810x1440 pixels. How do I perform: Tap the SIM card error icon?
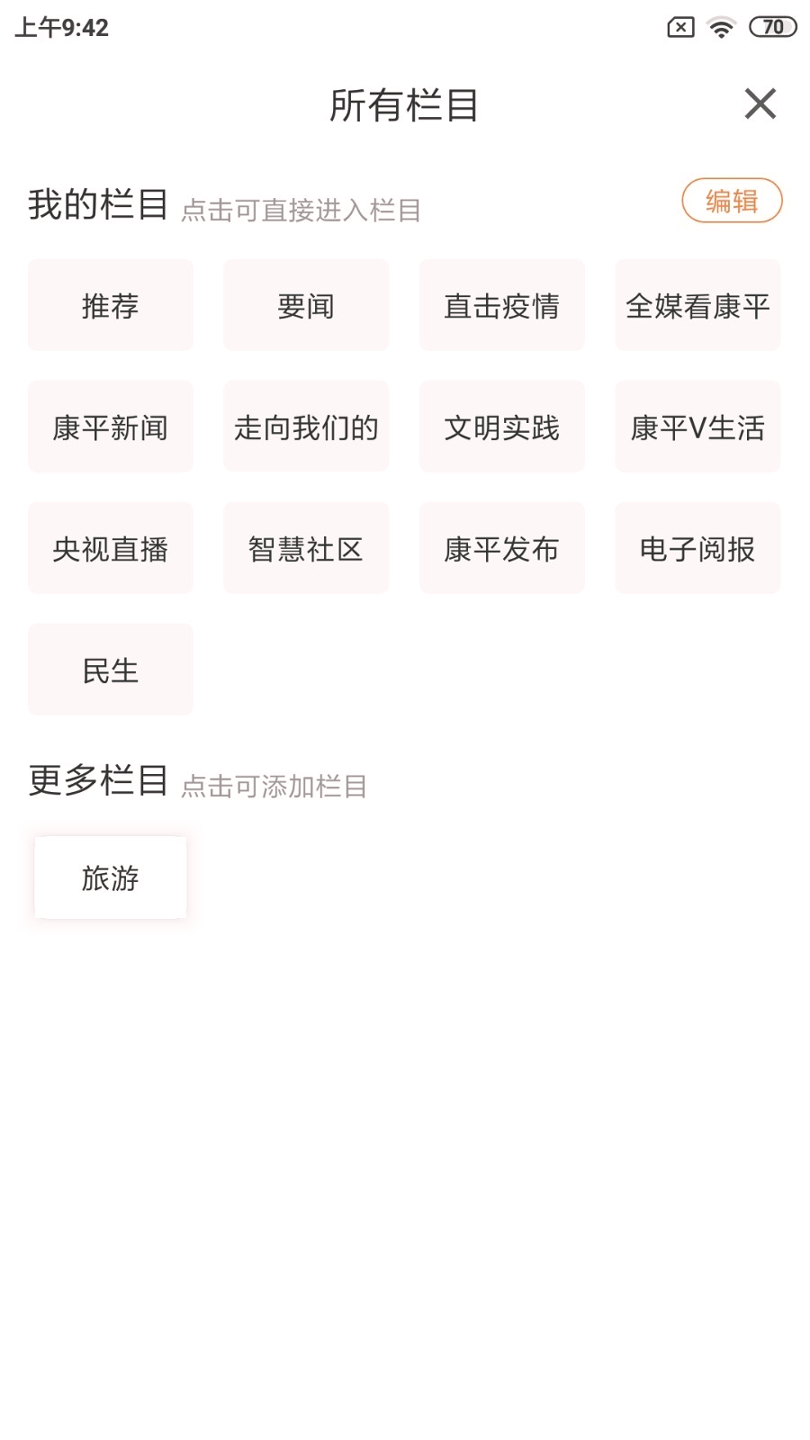[679, 27]
